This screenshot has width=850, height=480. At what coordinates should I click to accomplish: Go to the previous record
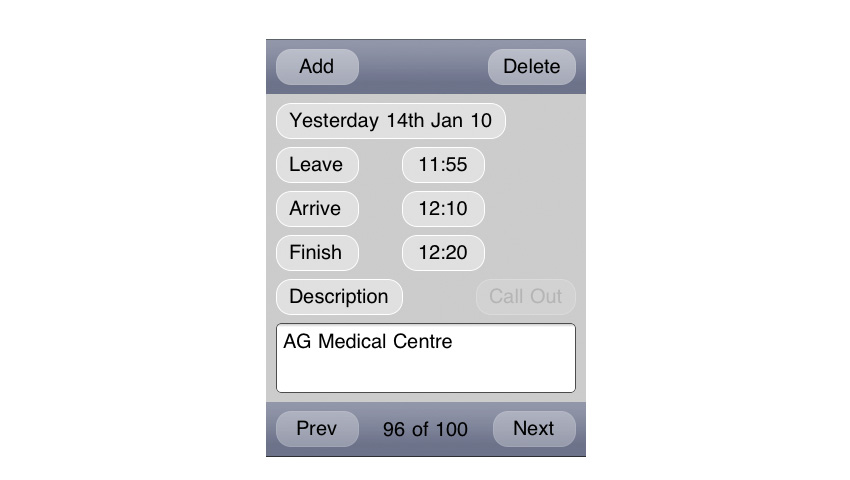pos(317,429)
